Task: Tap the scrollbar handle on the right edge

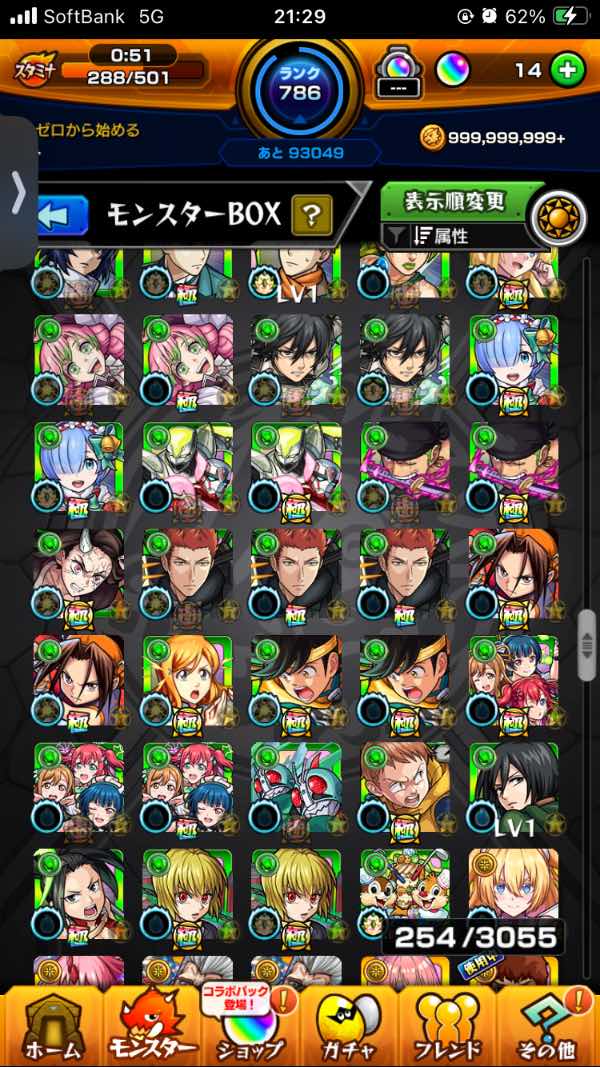Action: [586, 646]
